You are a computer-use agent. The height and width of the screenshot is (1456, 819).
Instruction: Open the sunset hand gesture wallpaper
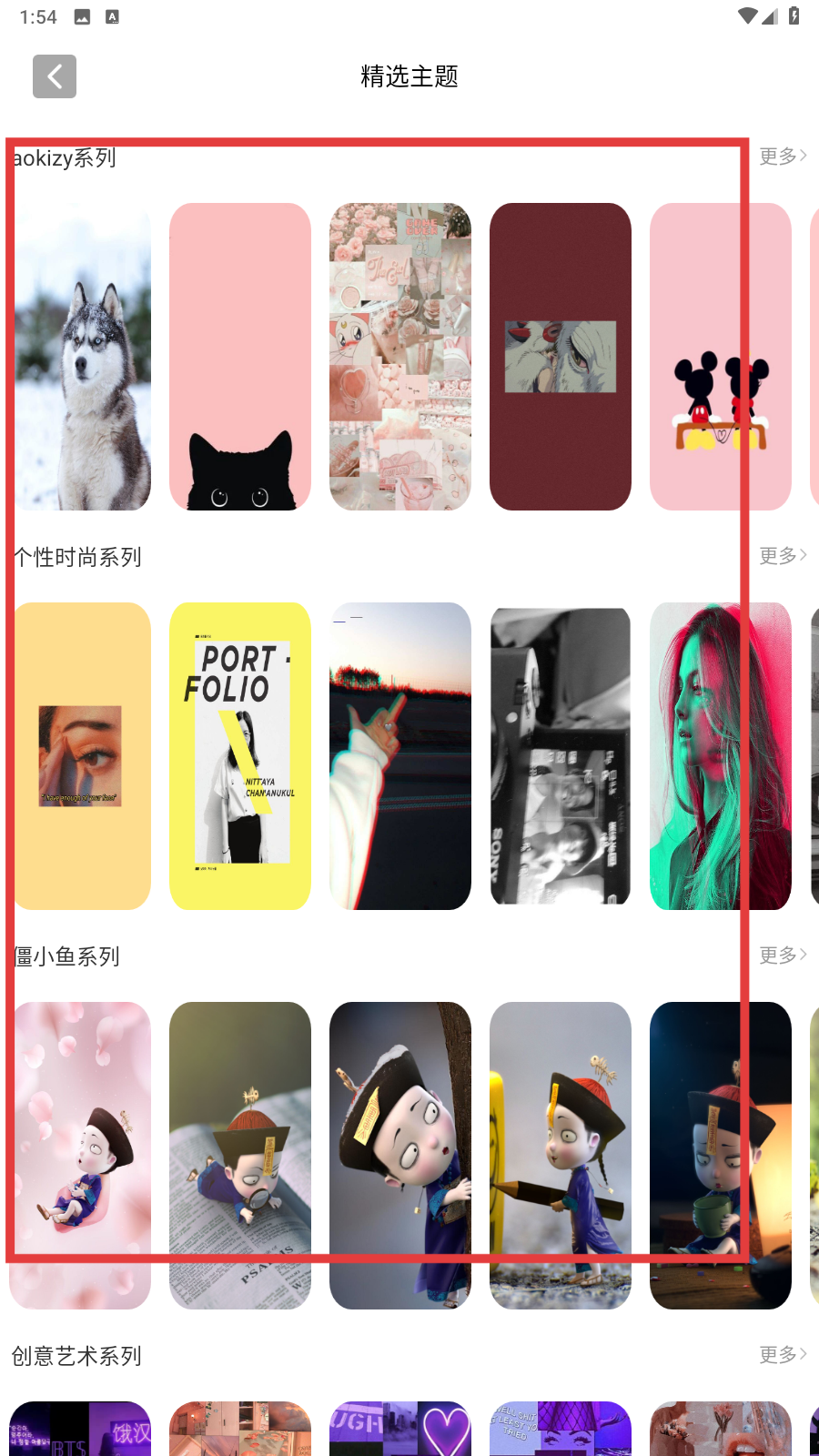point(400,756)
